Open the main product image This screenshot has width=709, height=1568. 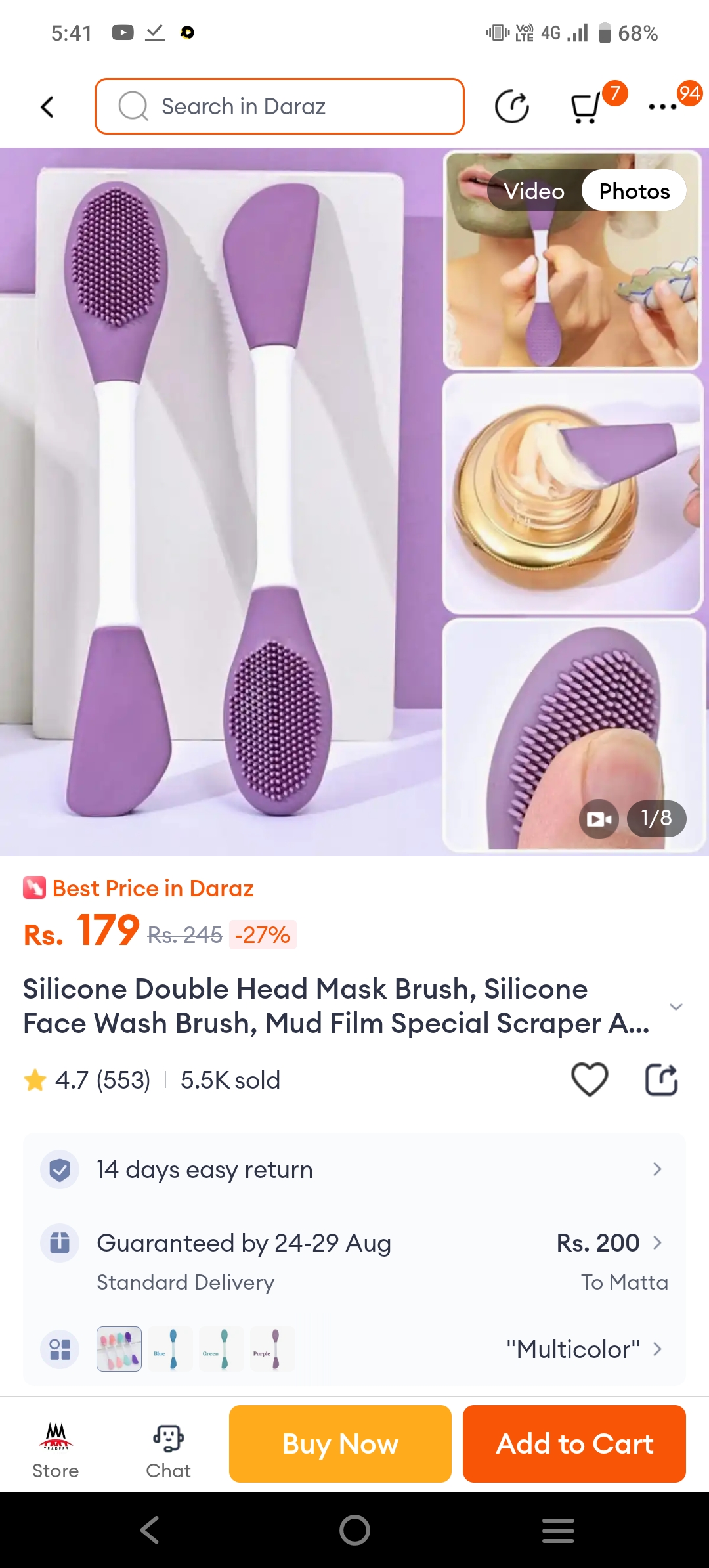tap(220, 499)
